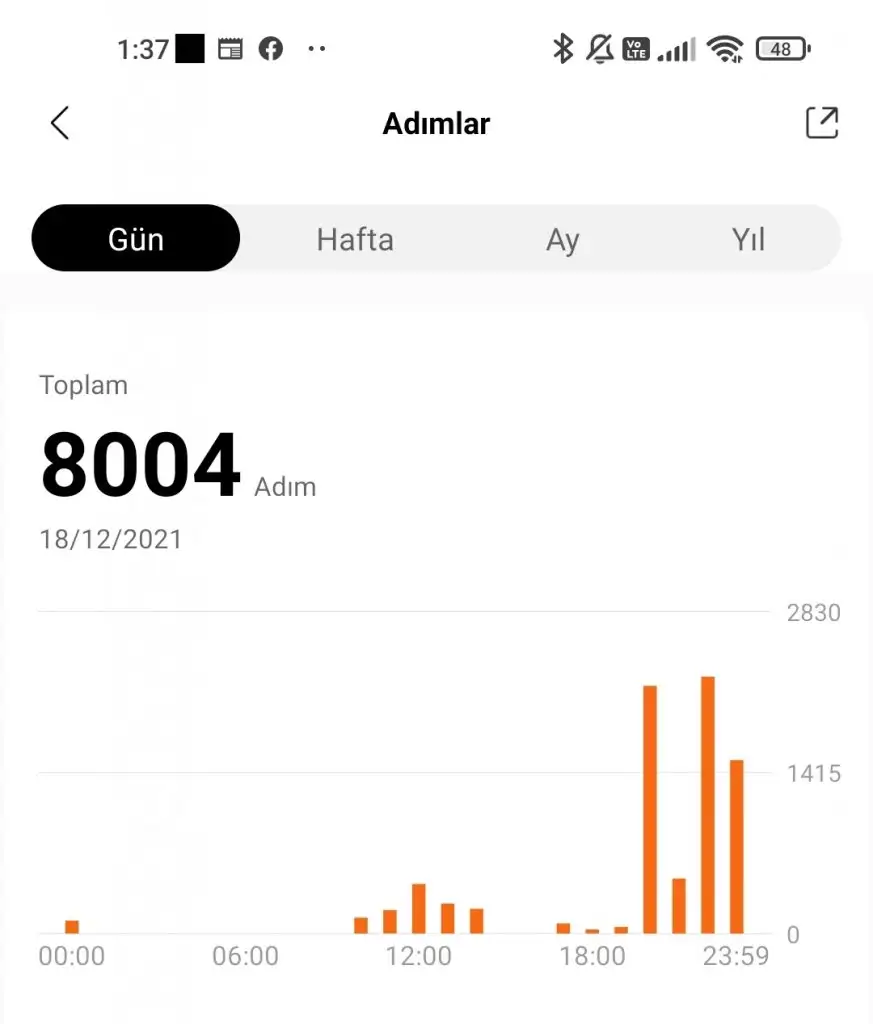
Task: Share the steps data
Action: click(x=821, y=123)
